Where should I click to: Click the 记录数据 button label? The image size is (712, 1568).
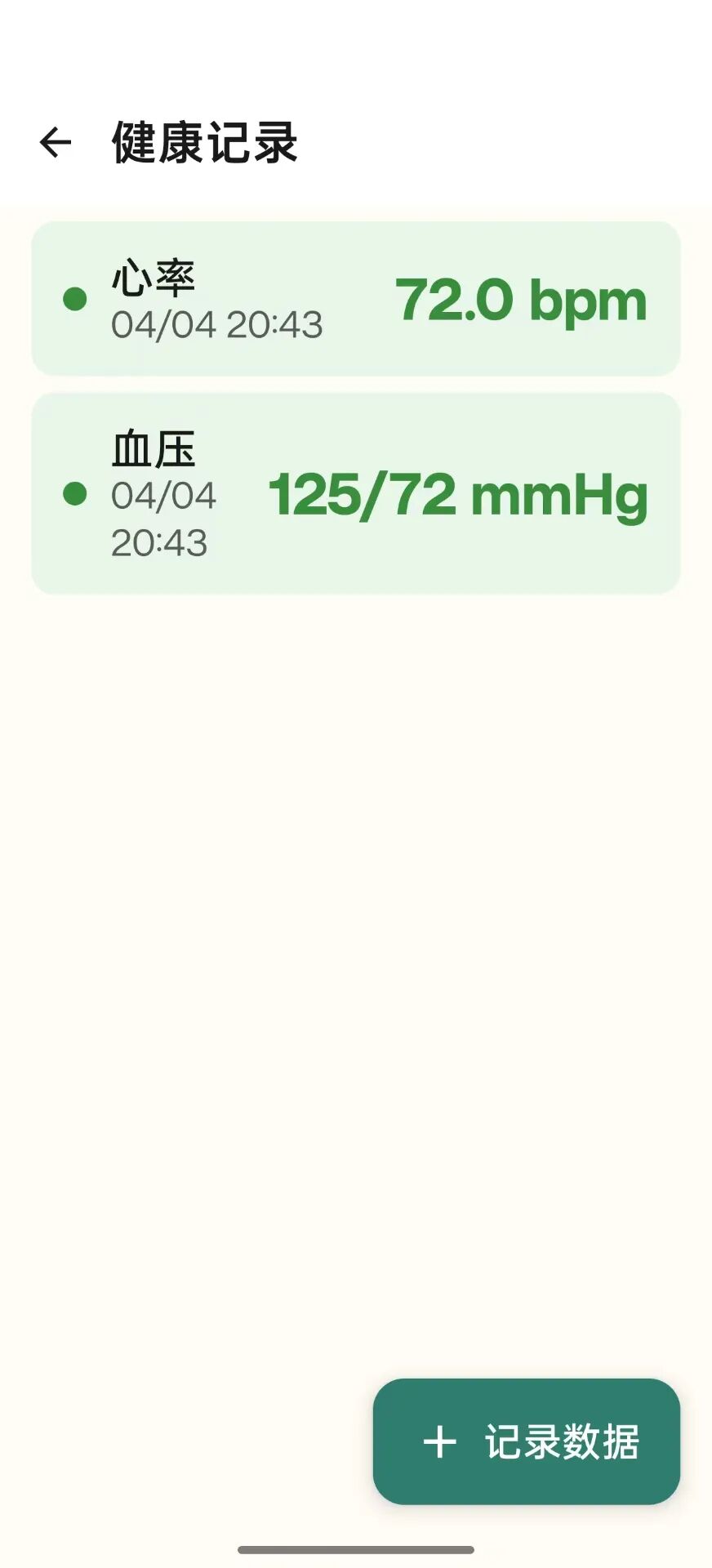(563, 1442)
